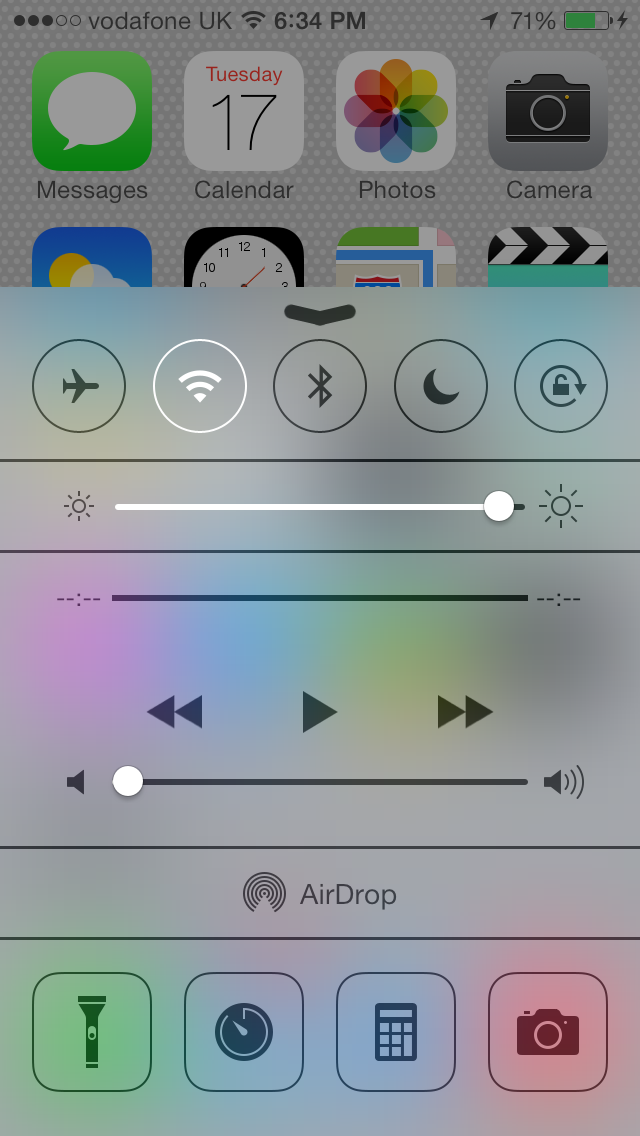Image resolution: width=640 pixels, height=1136 pixels.
Task: Start music playback
Action: coord(320,712)
